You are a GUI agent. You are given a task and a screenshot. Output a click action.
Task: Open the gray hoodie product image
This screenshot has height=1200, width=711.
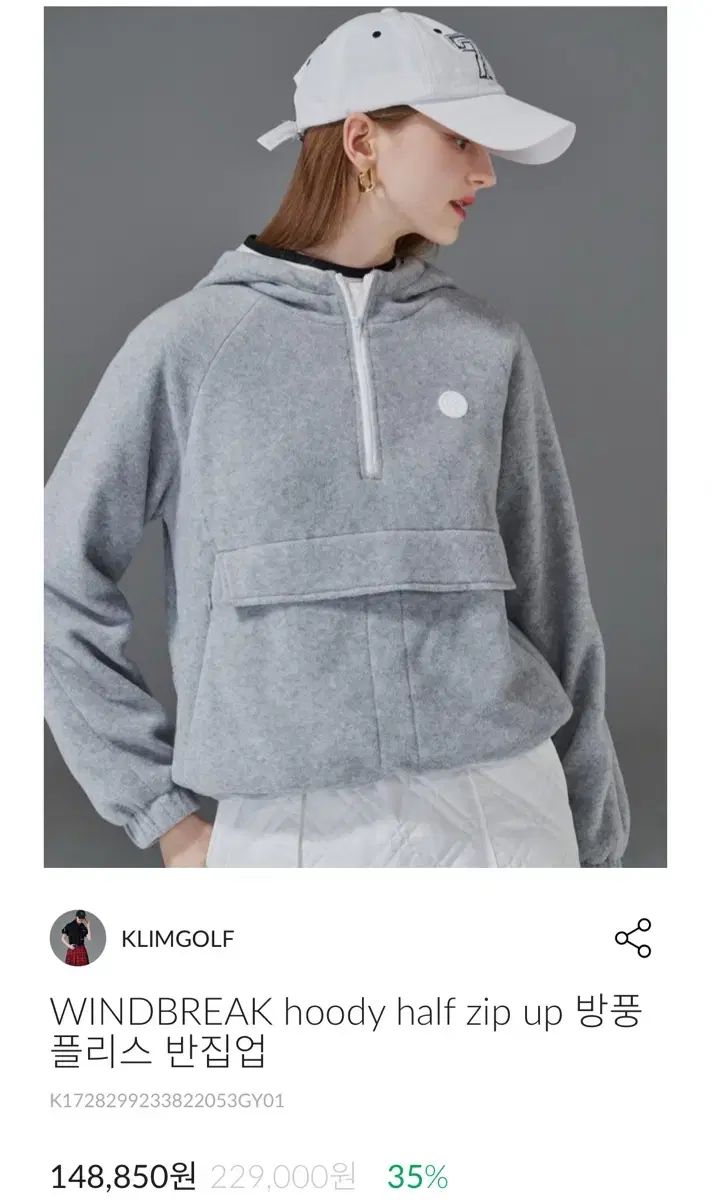(x=355, y=437)
